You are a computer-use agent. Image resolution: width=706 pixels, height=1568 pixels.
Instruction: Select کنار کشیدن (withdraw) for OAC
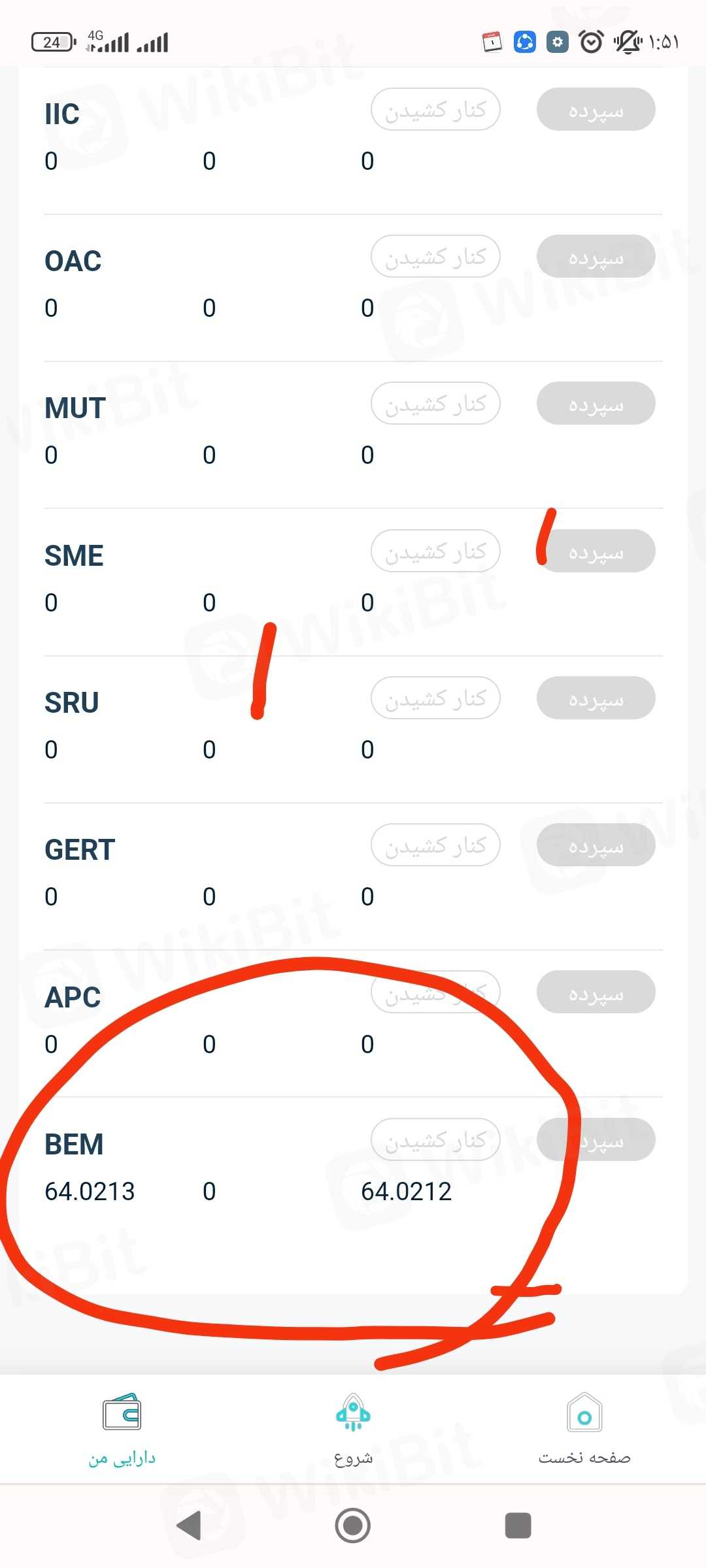pyautogui.click(x=435, y=256)
